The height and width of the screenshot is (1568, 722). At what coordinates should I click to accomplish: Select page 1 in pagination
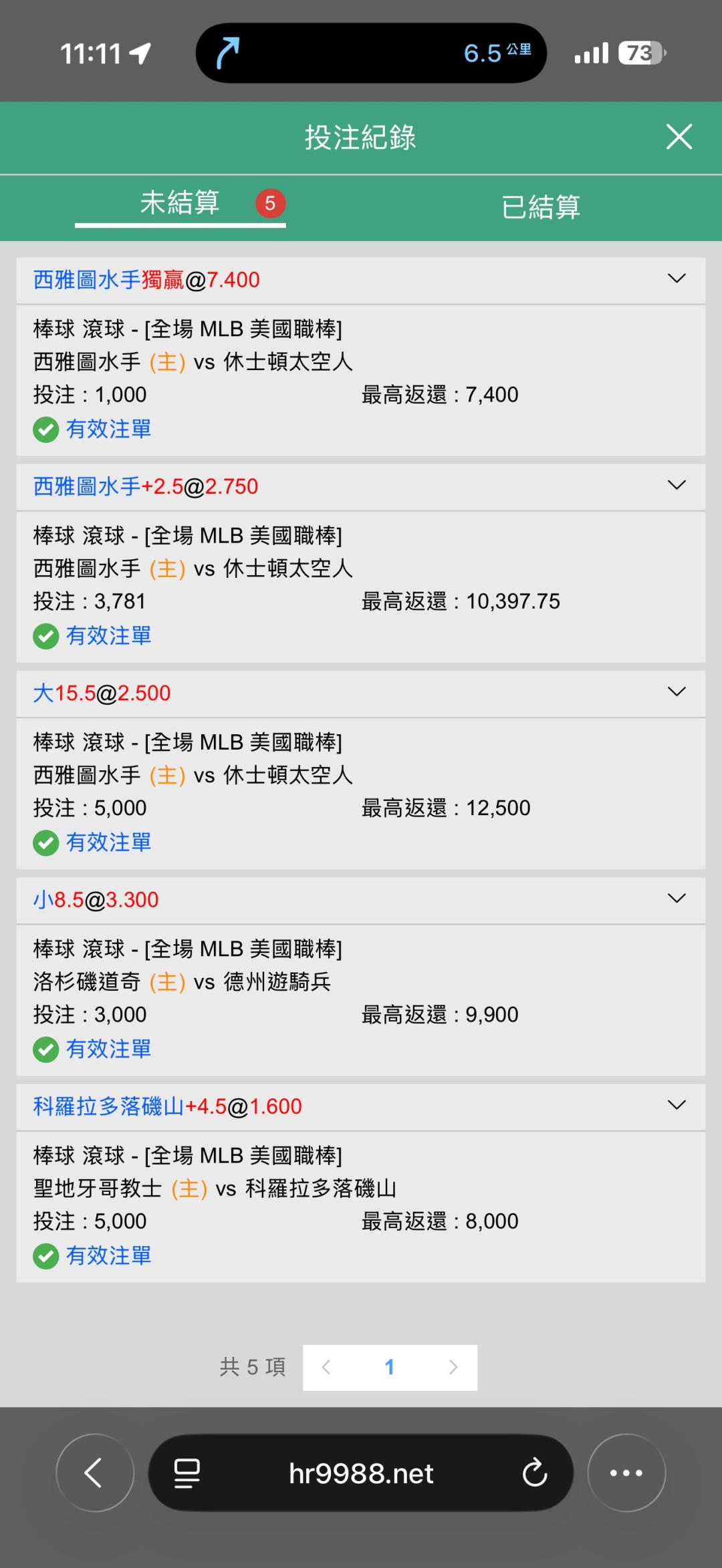(x=390, y=1368)
